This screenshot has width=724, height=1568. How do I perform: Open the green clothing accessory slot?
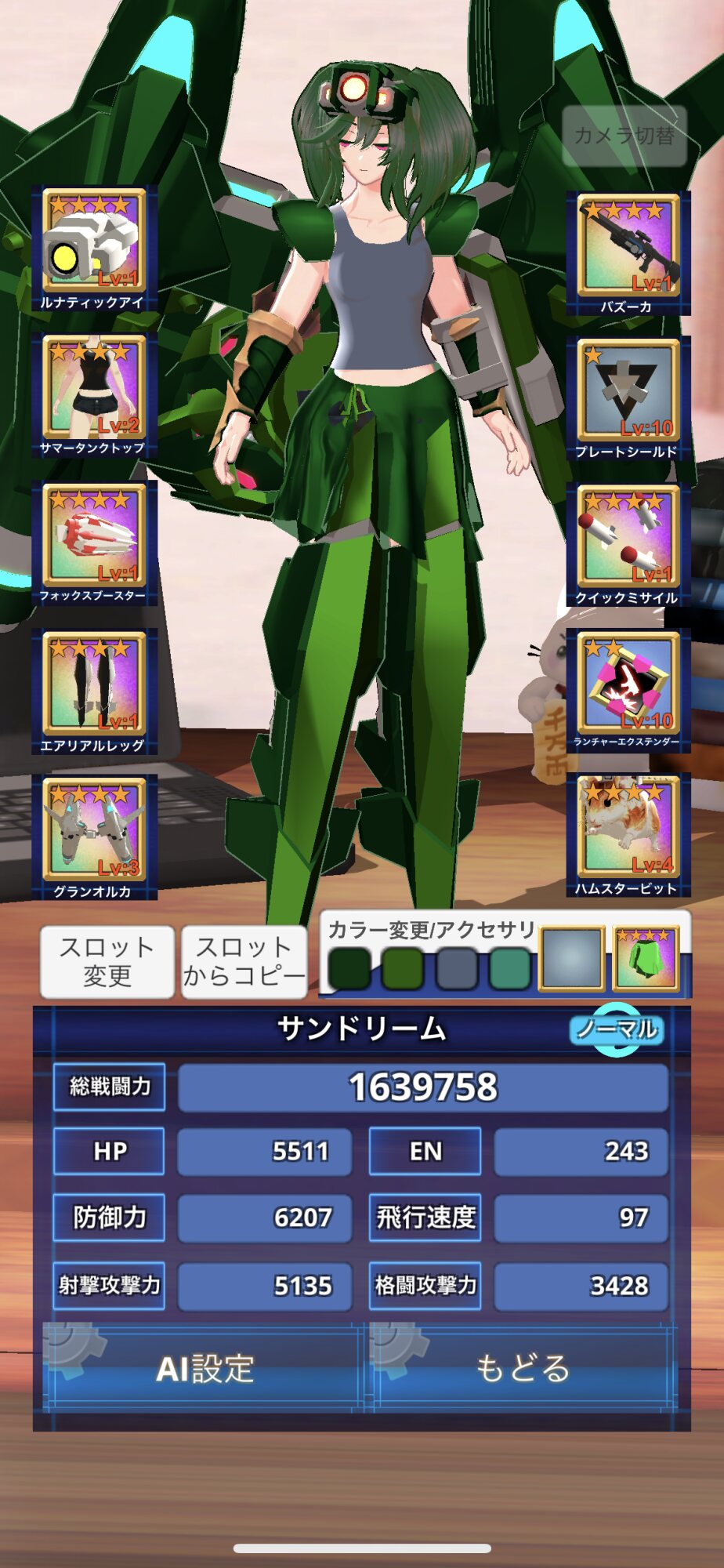pyautogui.click(x=646, y=959)
